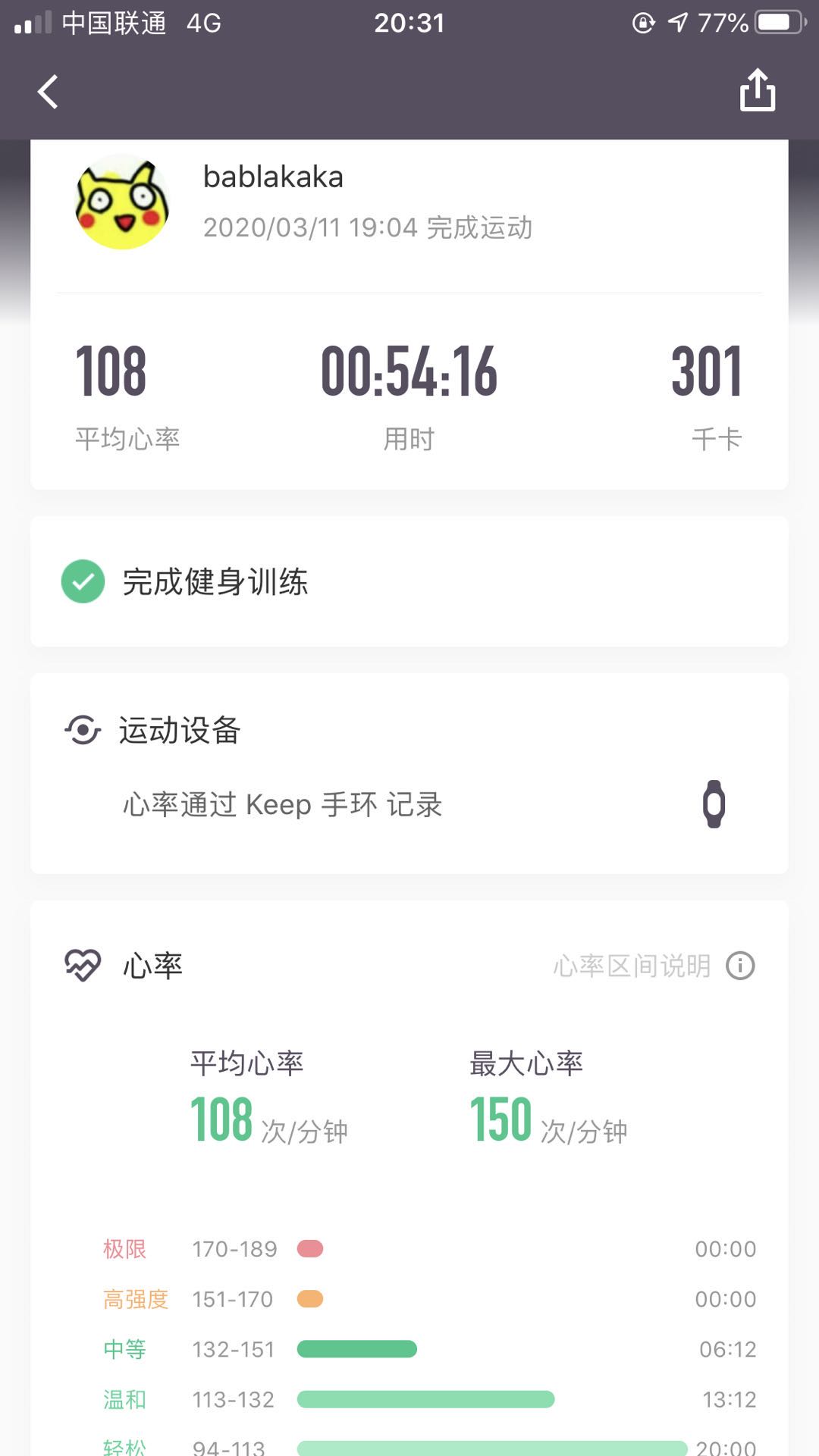Open the Keep 手环 device record
819x1456 pixels.
(x=409, y=804)
